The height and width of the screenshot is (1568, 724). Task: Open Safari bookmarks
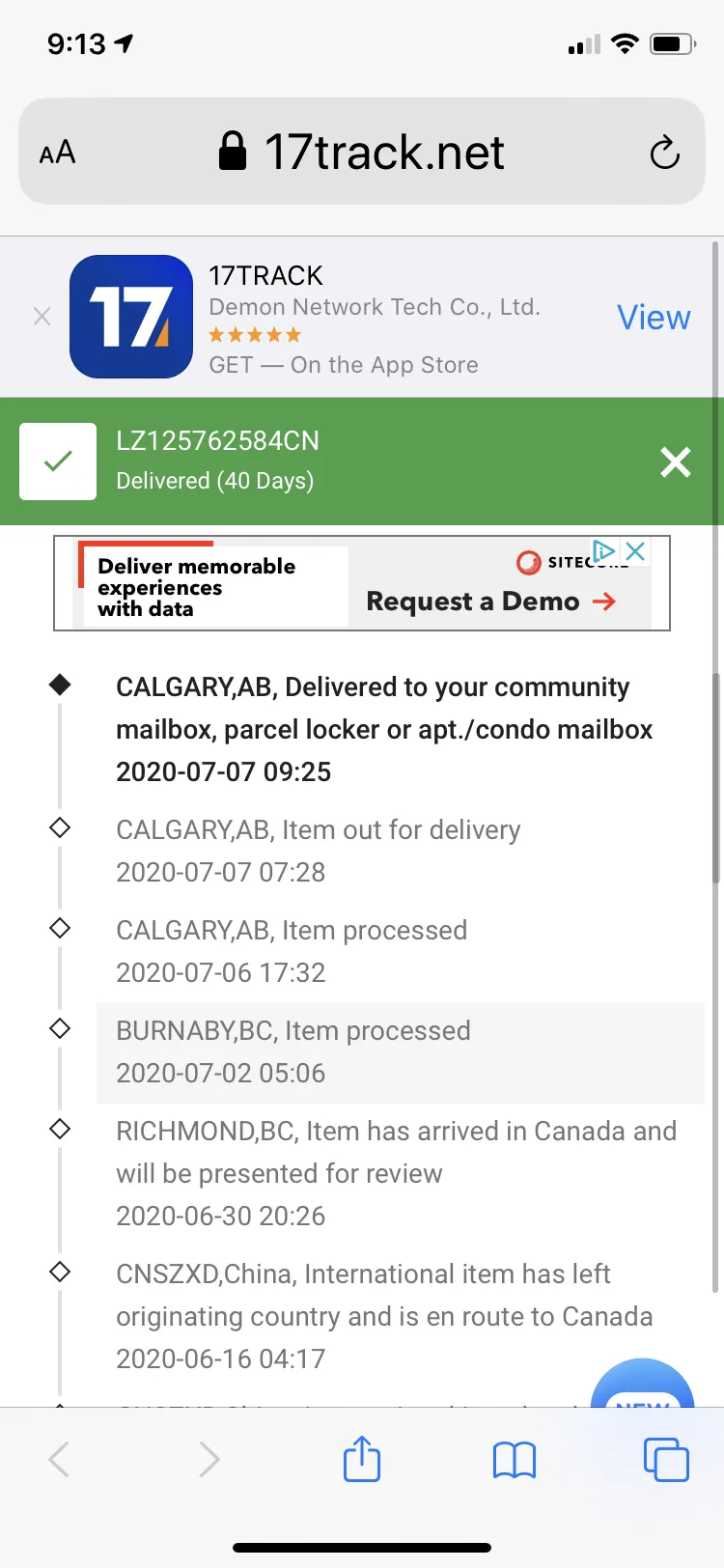pos(515,1459)
